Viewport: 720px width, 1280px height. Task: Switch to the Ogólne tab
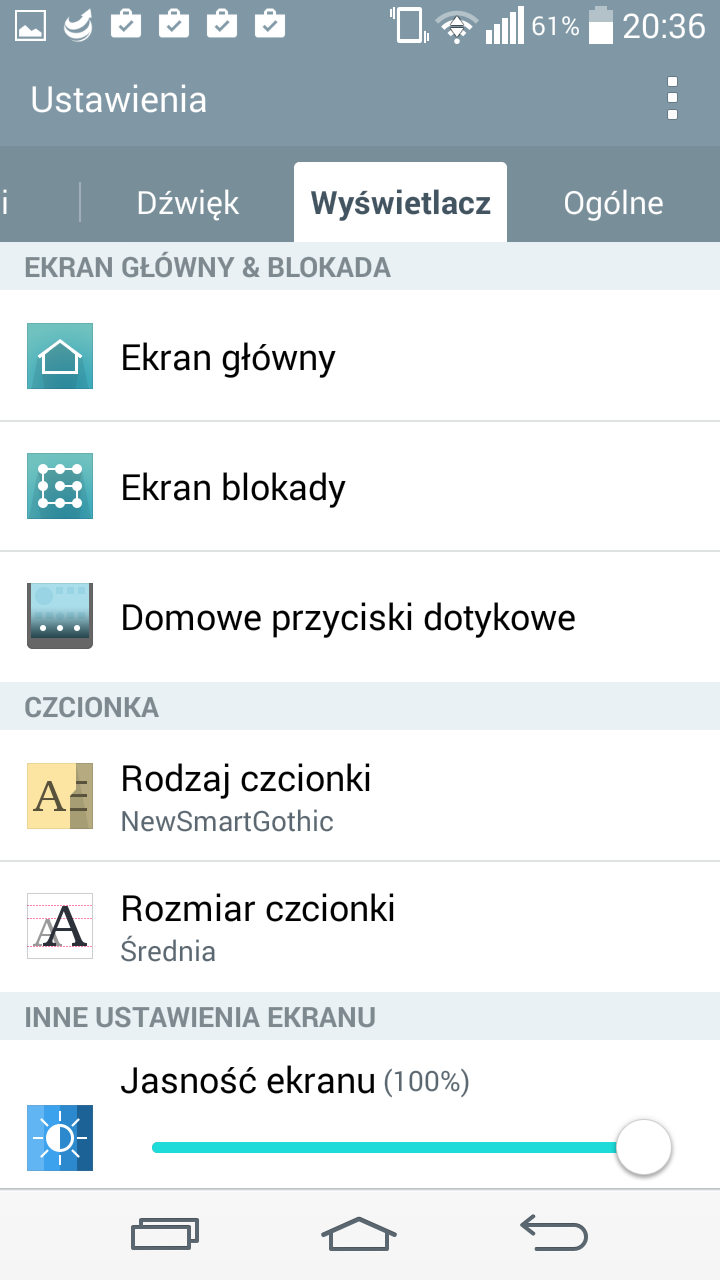613,203
